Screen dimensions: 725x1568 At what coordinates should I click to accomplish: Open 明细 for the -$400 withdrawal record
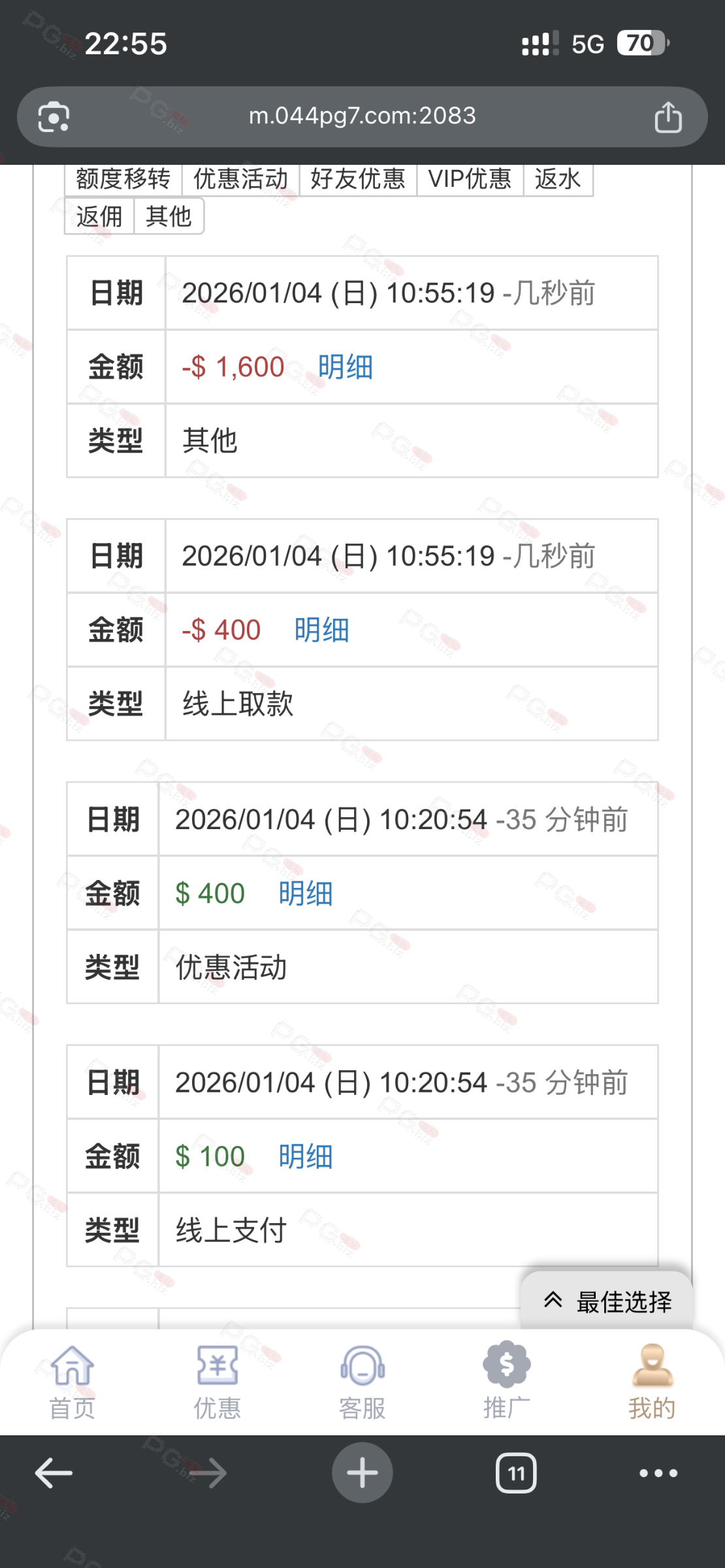click(x=321, y=630)
